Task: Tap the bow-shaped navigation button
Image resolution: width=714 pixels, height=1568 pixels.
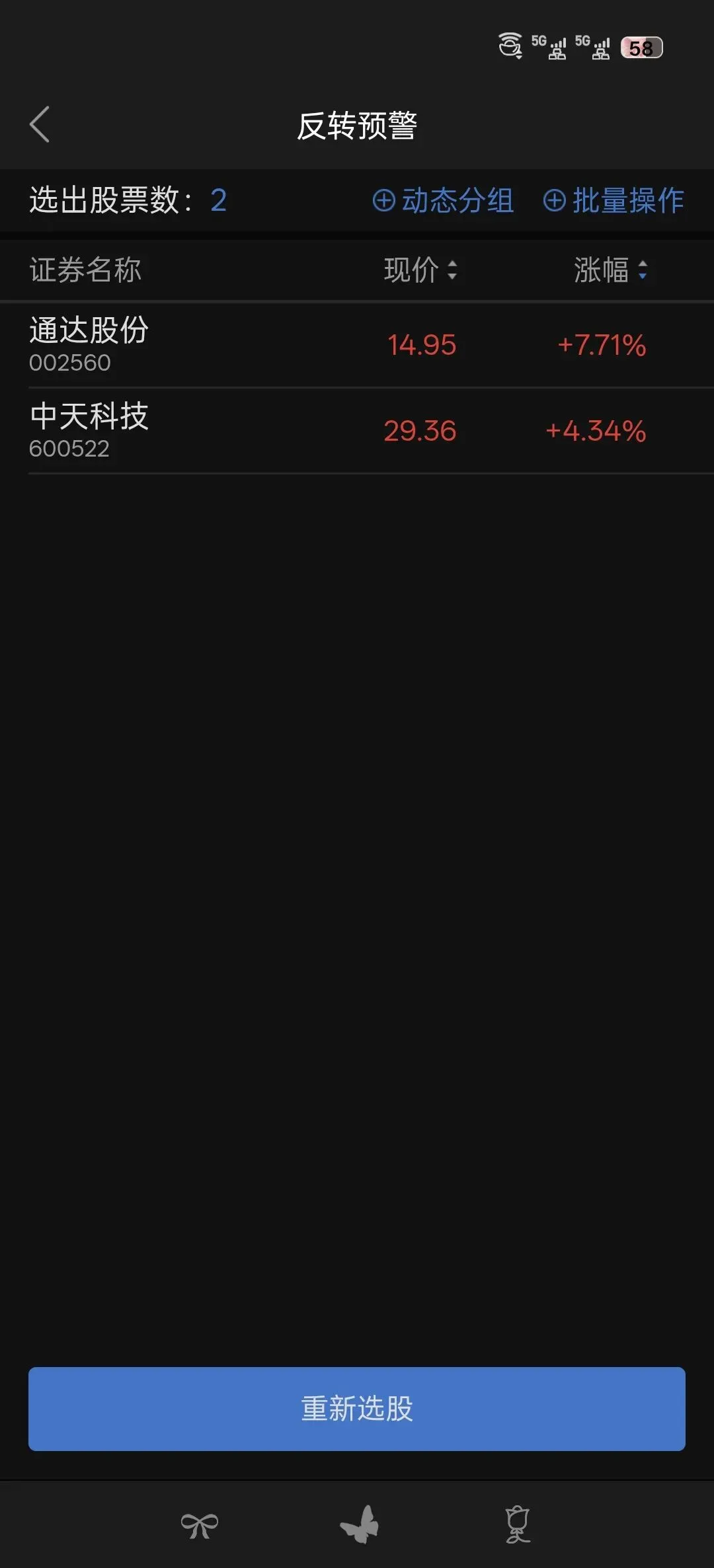Action: 200,1525
